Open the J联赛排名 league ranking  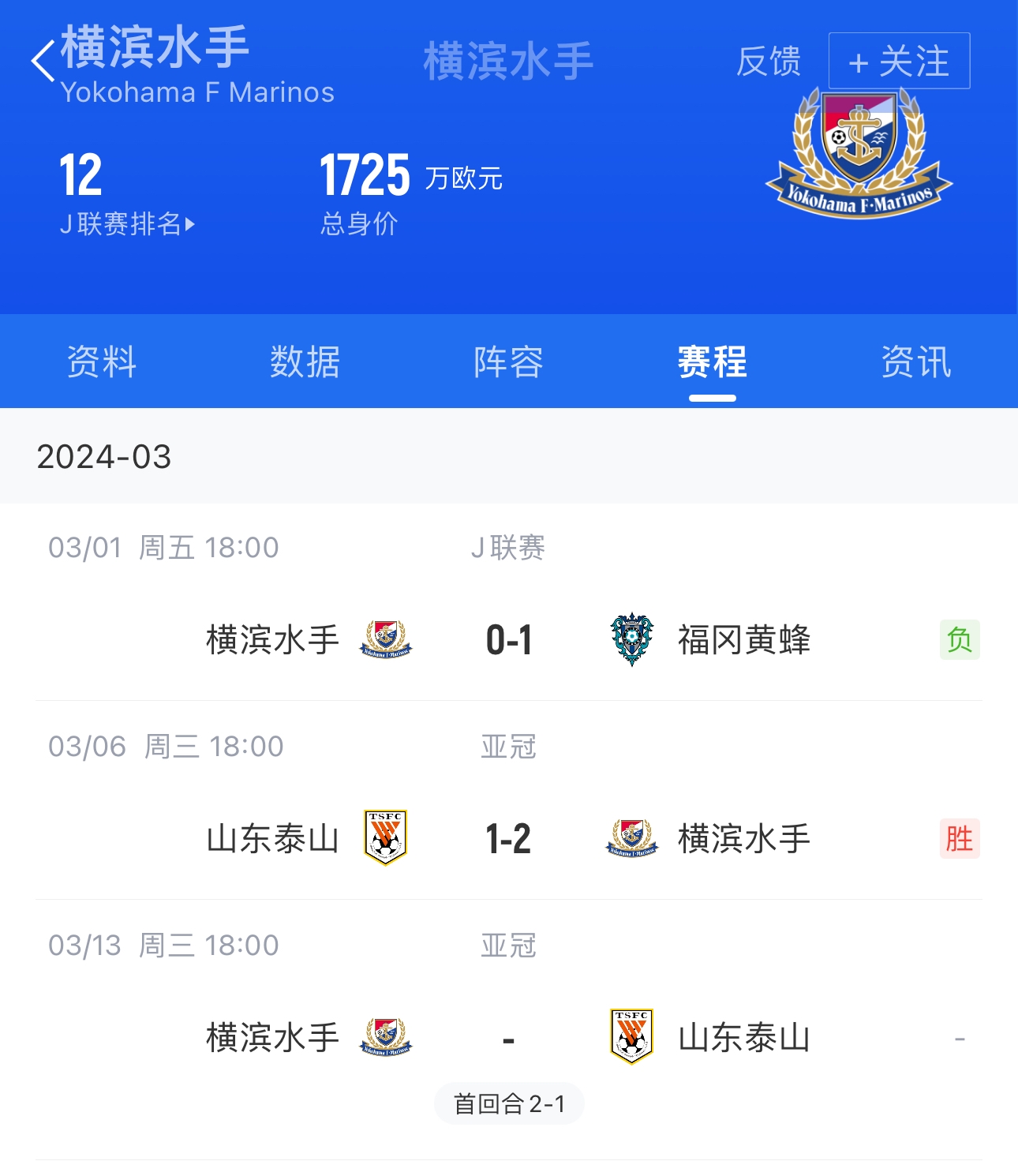tap(127, 224)
